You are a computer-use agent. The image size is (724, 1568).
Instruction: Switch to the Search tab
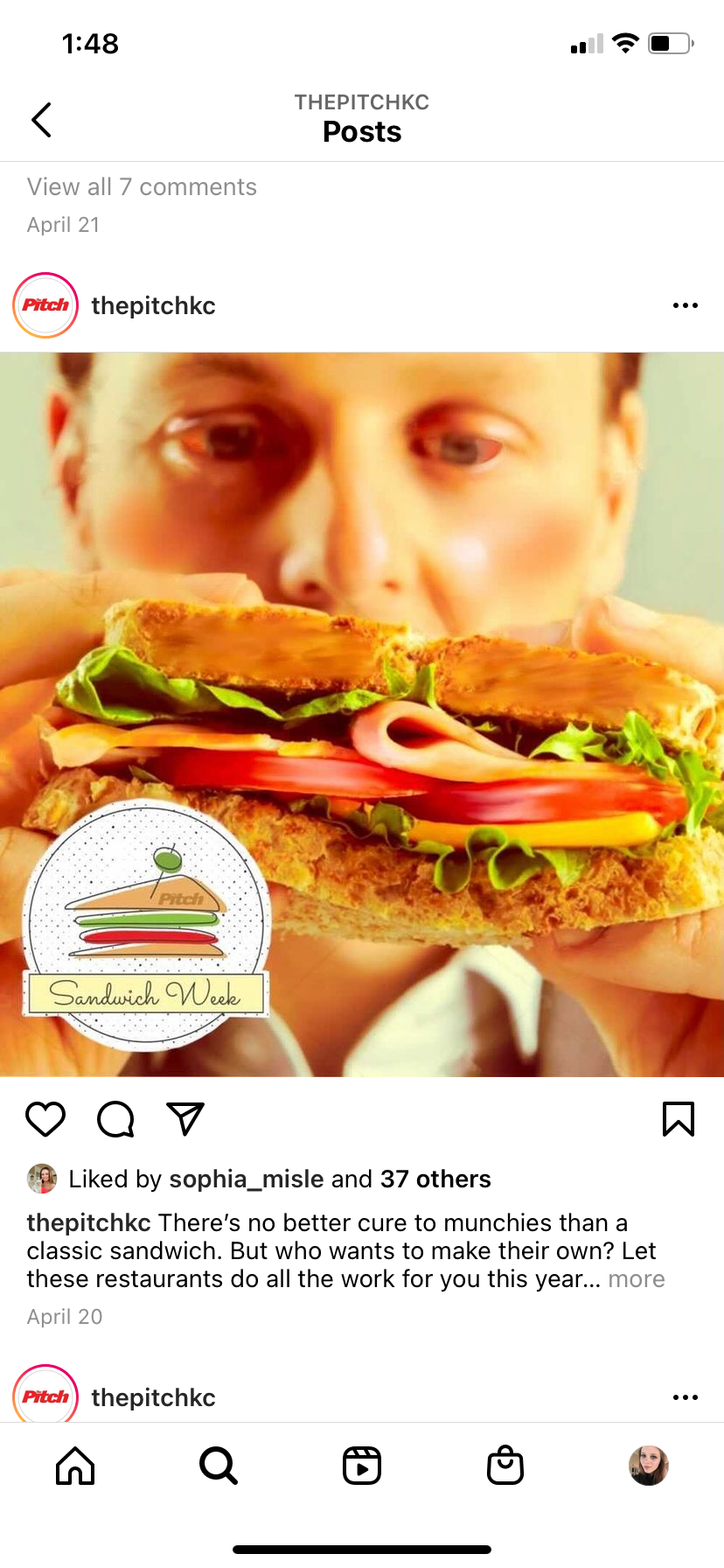[x=219, y=1466]
